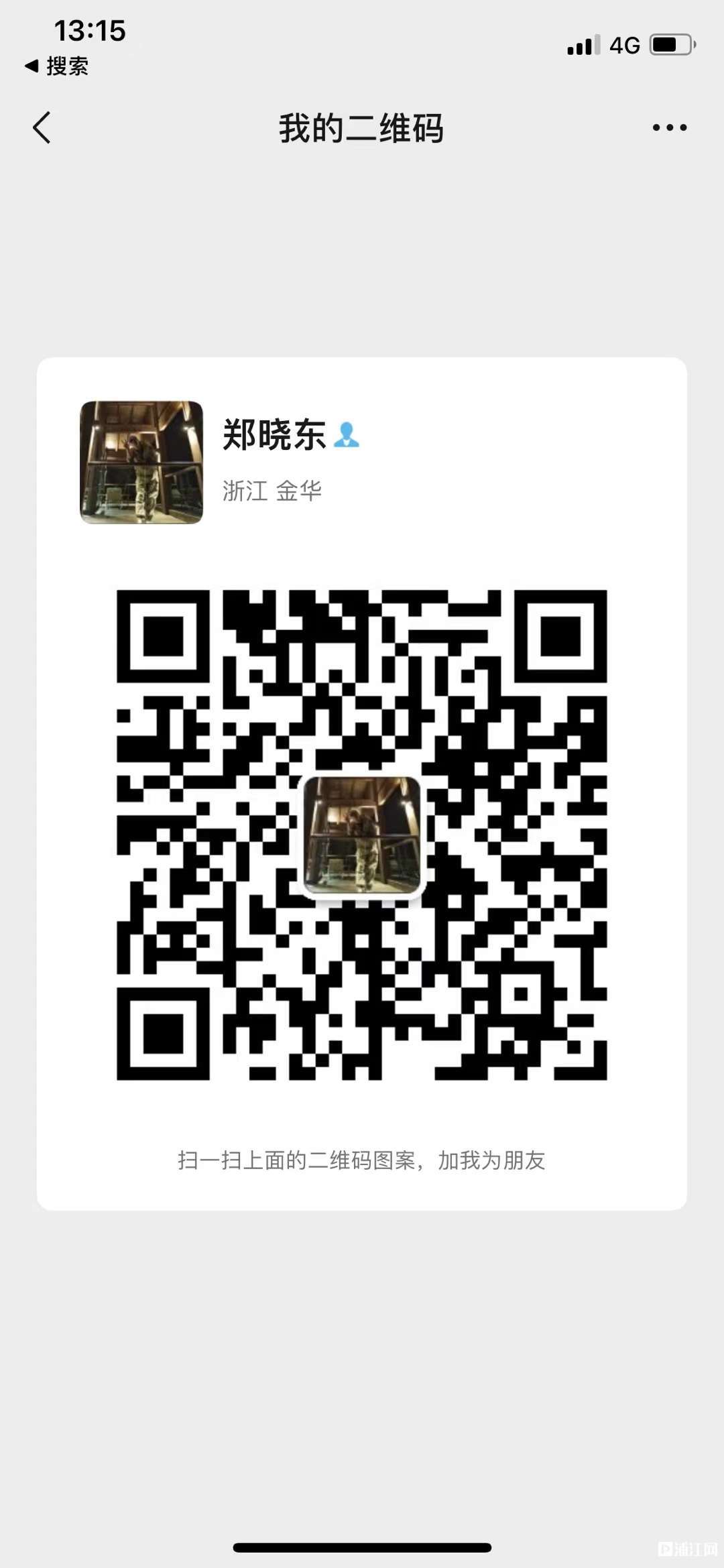Image resolution: width=724 pixels, height=1568 pixels.
Task: Open the three-dot more options menu
Action: [670, 127]
